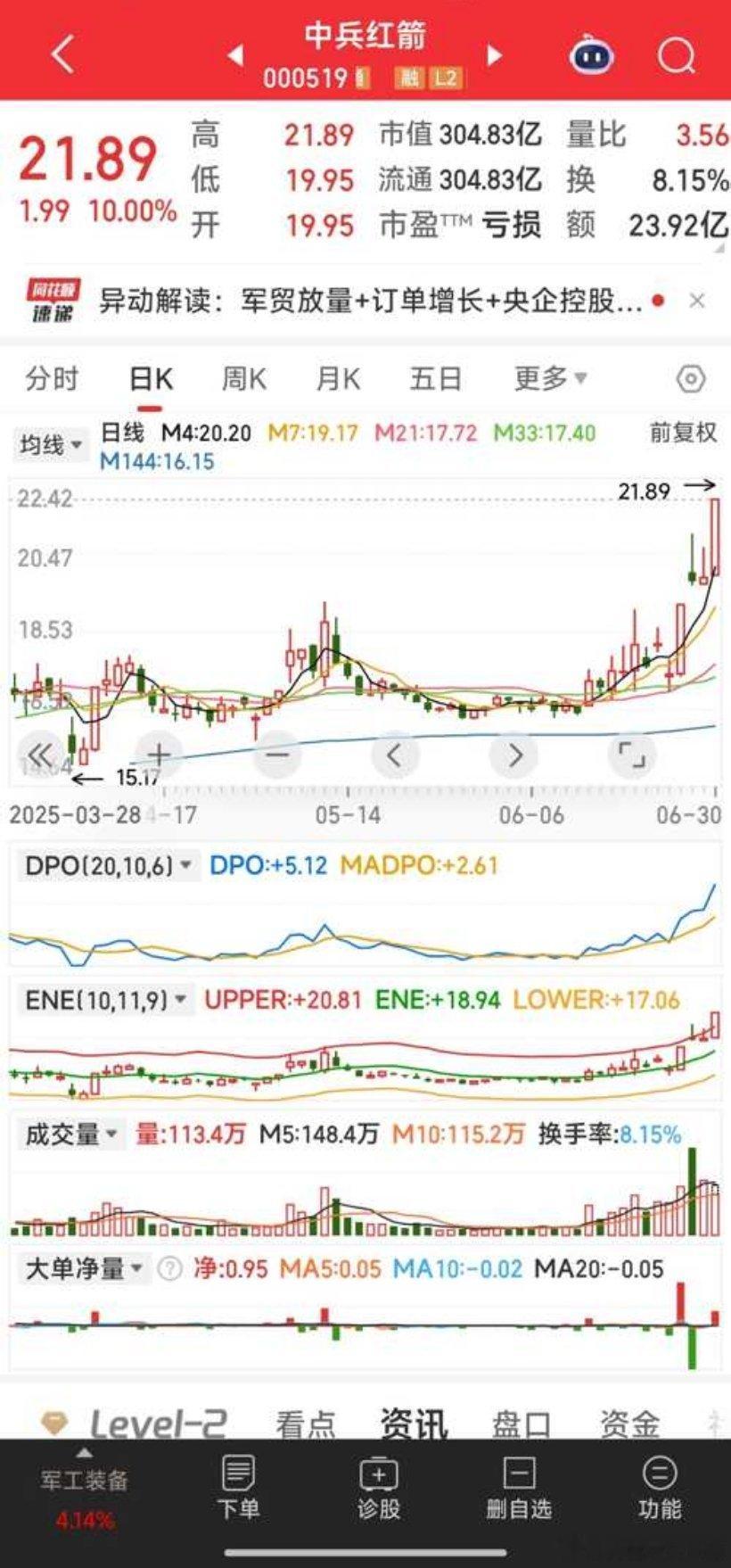Switch to the 分时 chart tab
The image size is (731, 1568).
(52, 379)
